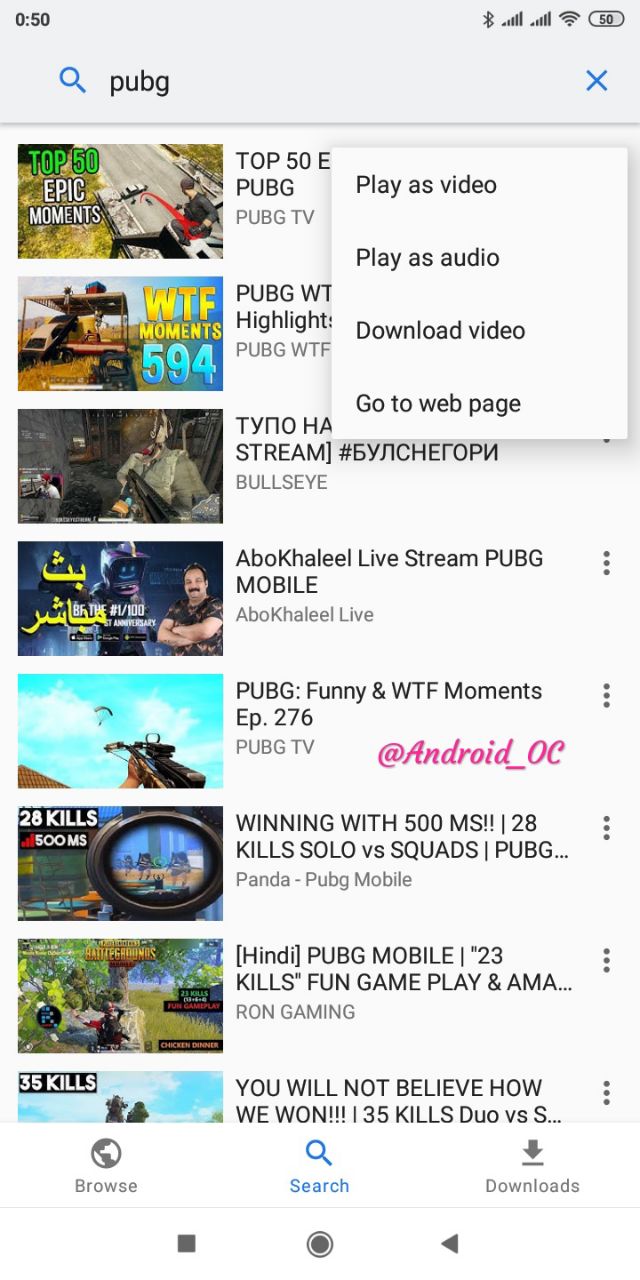Open overflow menu for WINNING WITH 500 MS
640x1280 pixels.
(x=606, y=827)
